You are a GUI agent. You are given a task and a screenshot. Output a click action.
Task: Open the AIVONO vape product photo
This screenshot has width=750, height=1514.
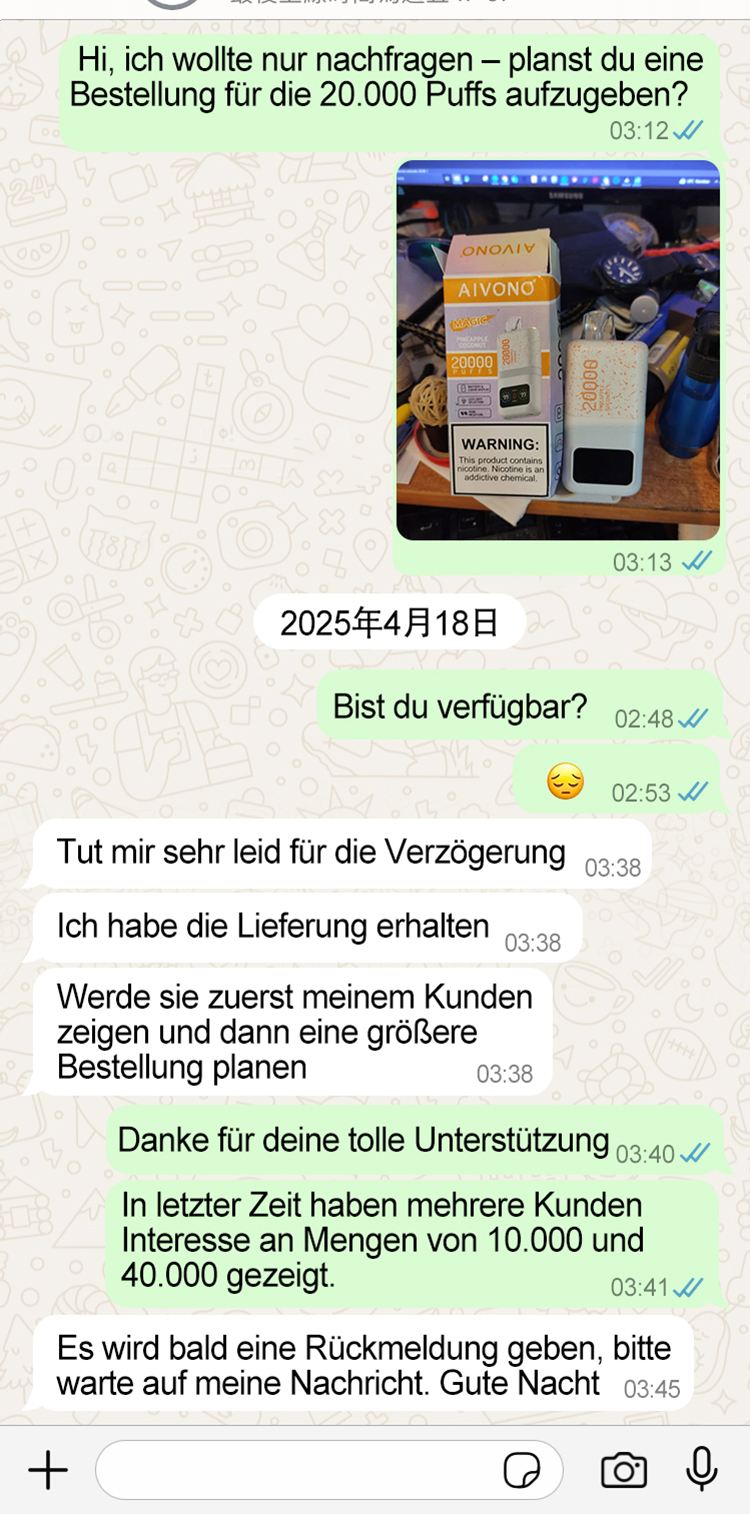pos(557,350)
